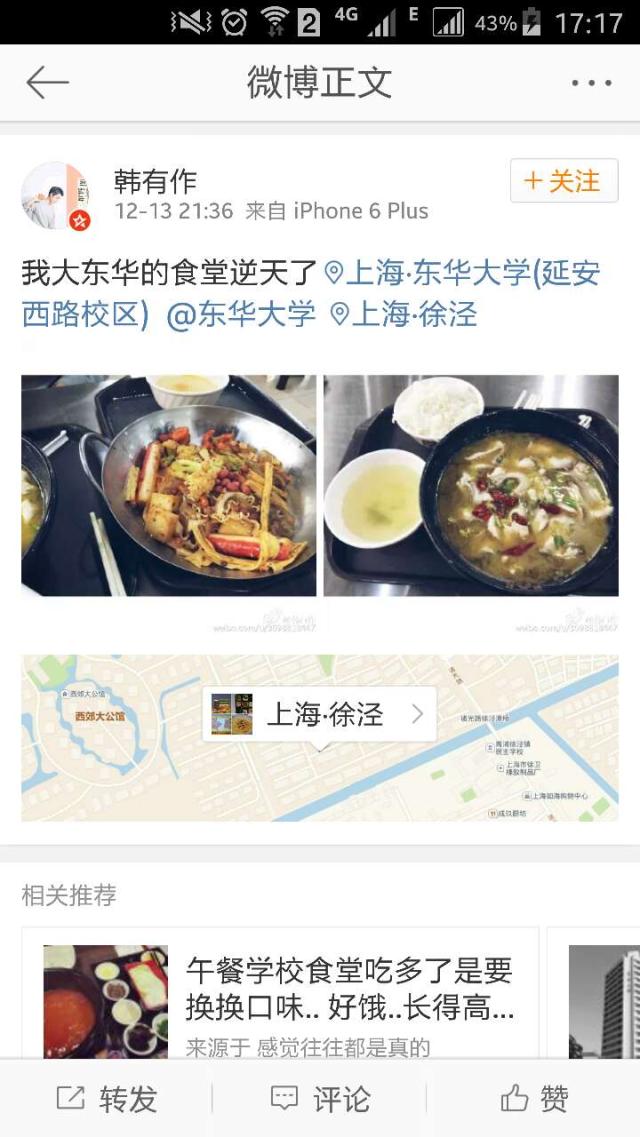The width and height of the screenshot is (640, 1137).
Task: Go back using the top-left arrow
Action: [x=47, y=83]
